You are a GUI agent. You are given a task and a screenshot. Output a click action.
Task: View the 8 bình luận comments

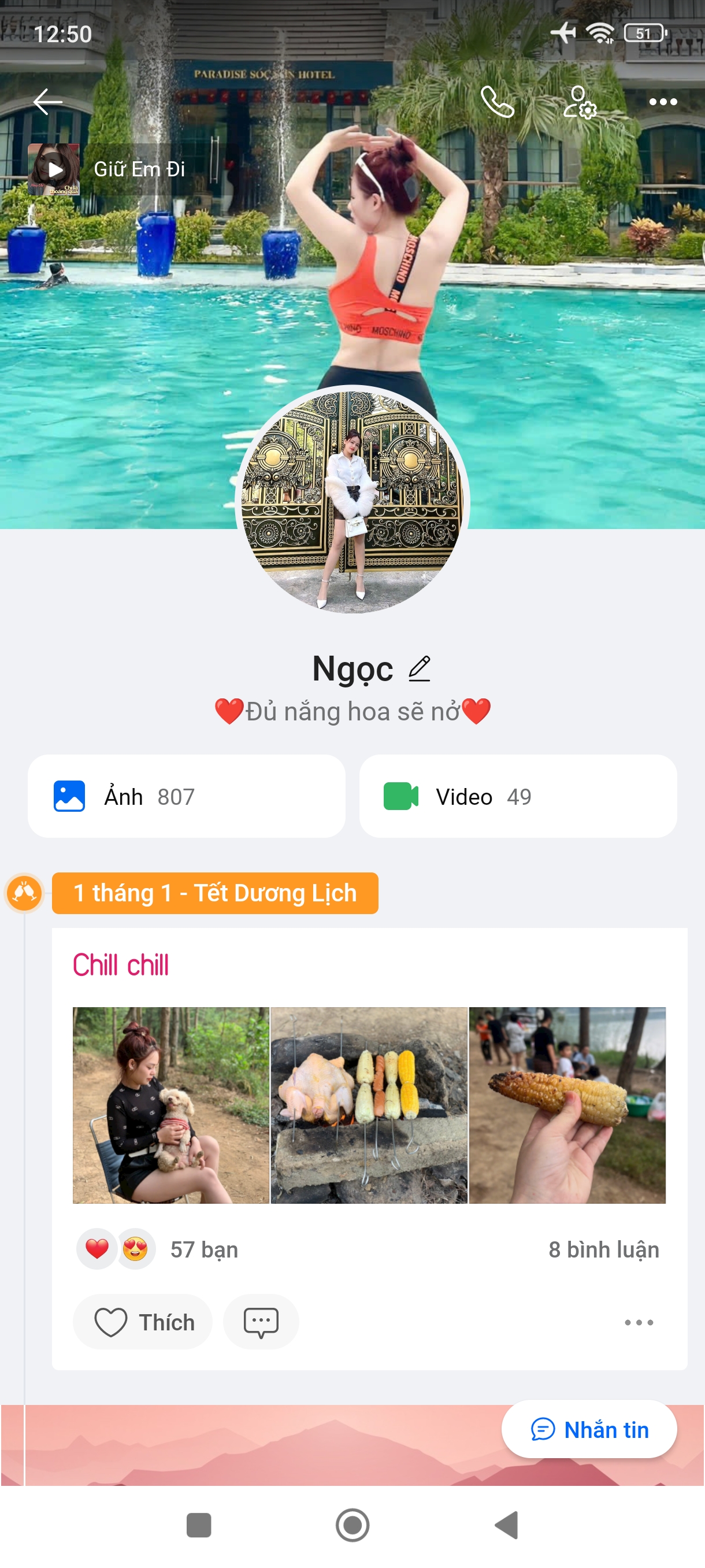pos(603,1249)
